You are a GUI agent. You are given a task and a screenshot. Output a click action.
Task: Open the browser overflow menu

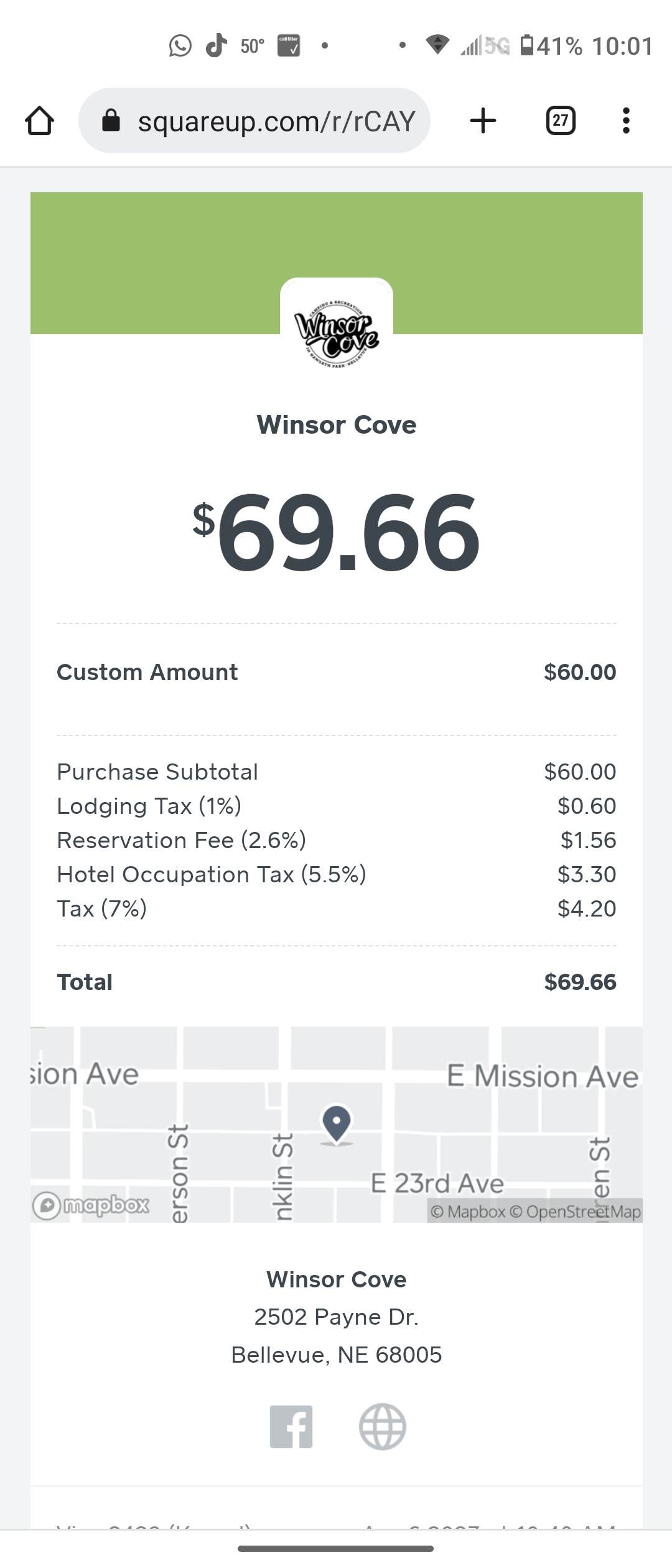[x=626, y=121]
